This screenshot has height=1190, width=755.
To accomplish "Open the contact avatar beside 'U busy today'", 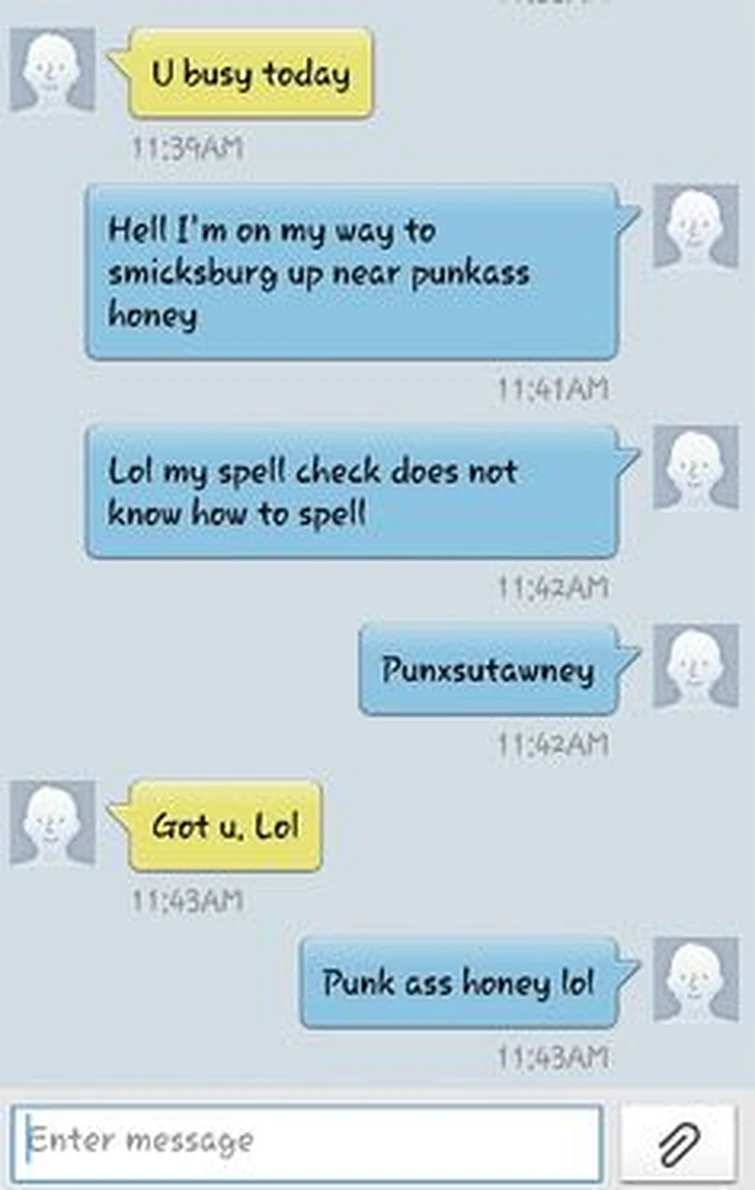I will 52,69.
